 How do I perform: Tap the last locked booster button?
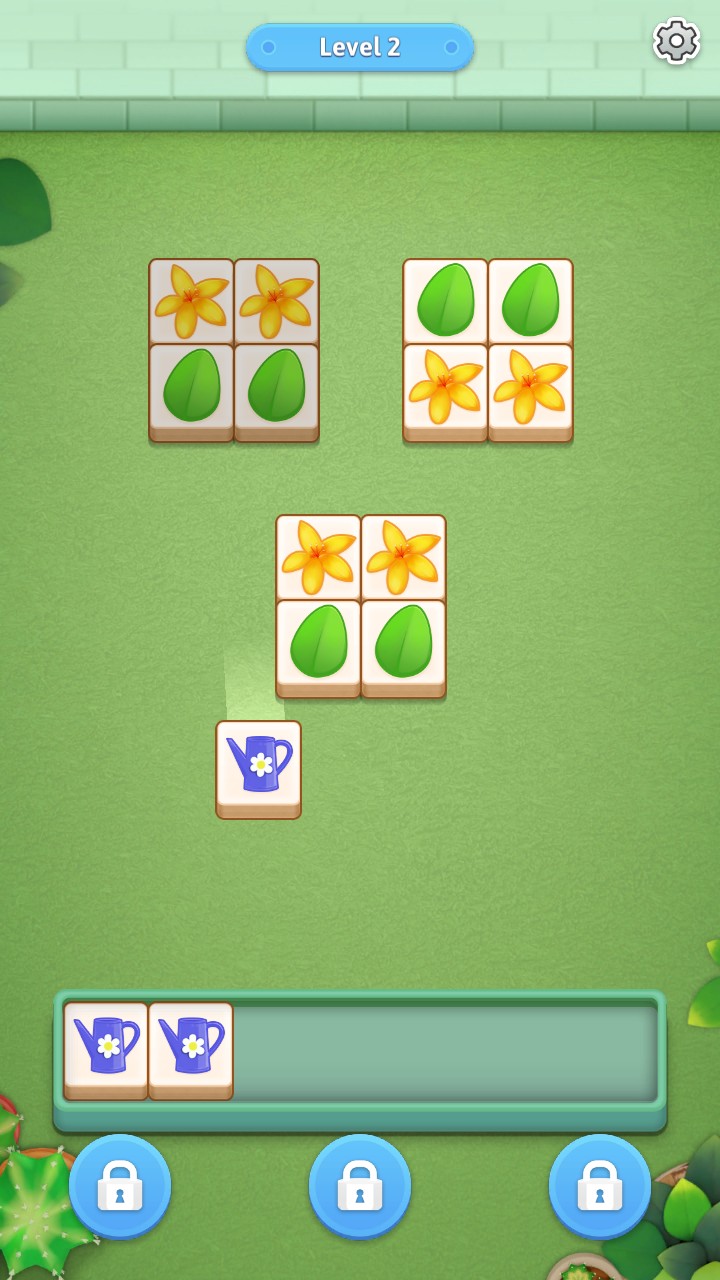[x=600, y=1186]
